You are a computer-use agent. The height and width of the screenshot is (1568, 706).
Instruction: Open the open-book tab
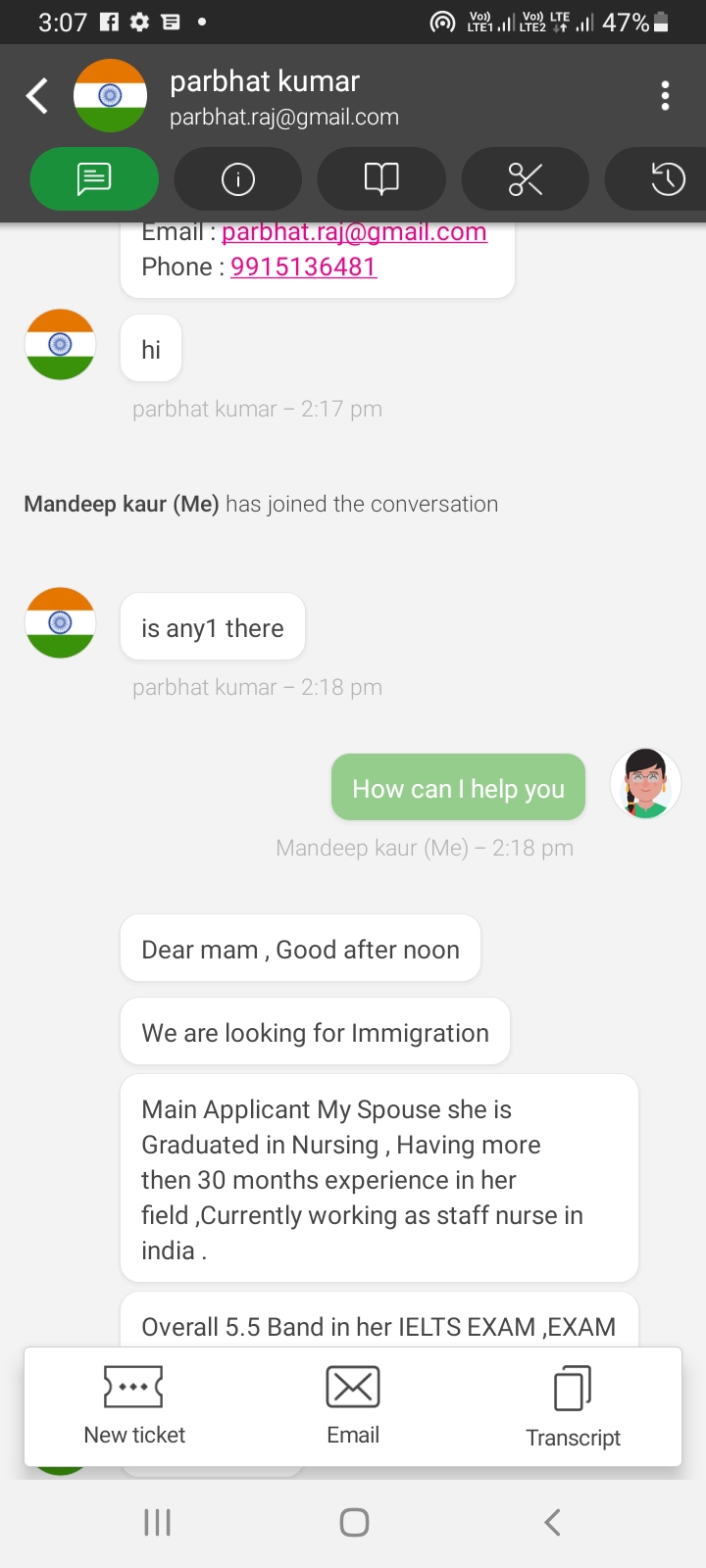click(x=381, y=178)
